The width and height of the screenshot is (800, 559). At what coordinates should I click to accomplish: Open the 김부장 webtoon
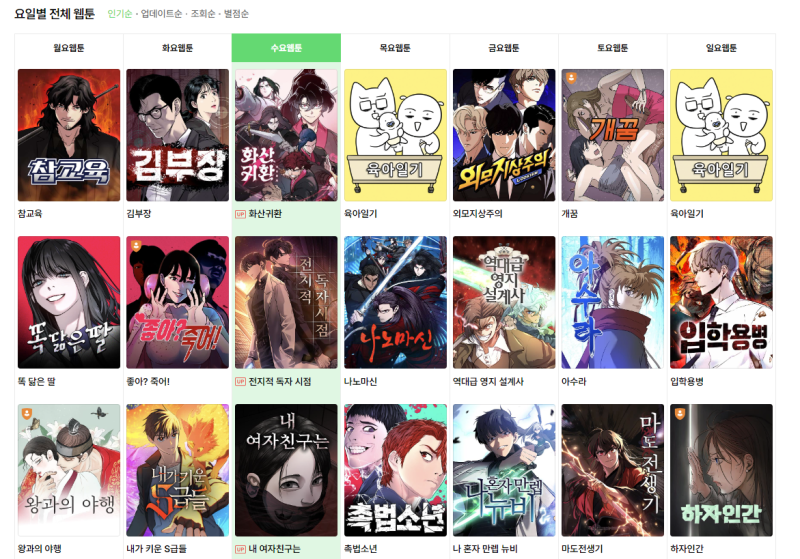click(x=177, y=135)
